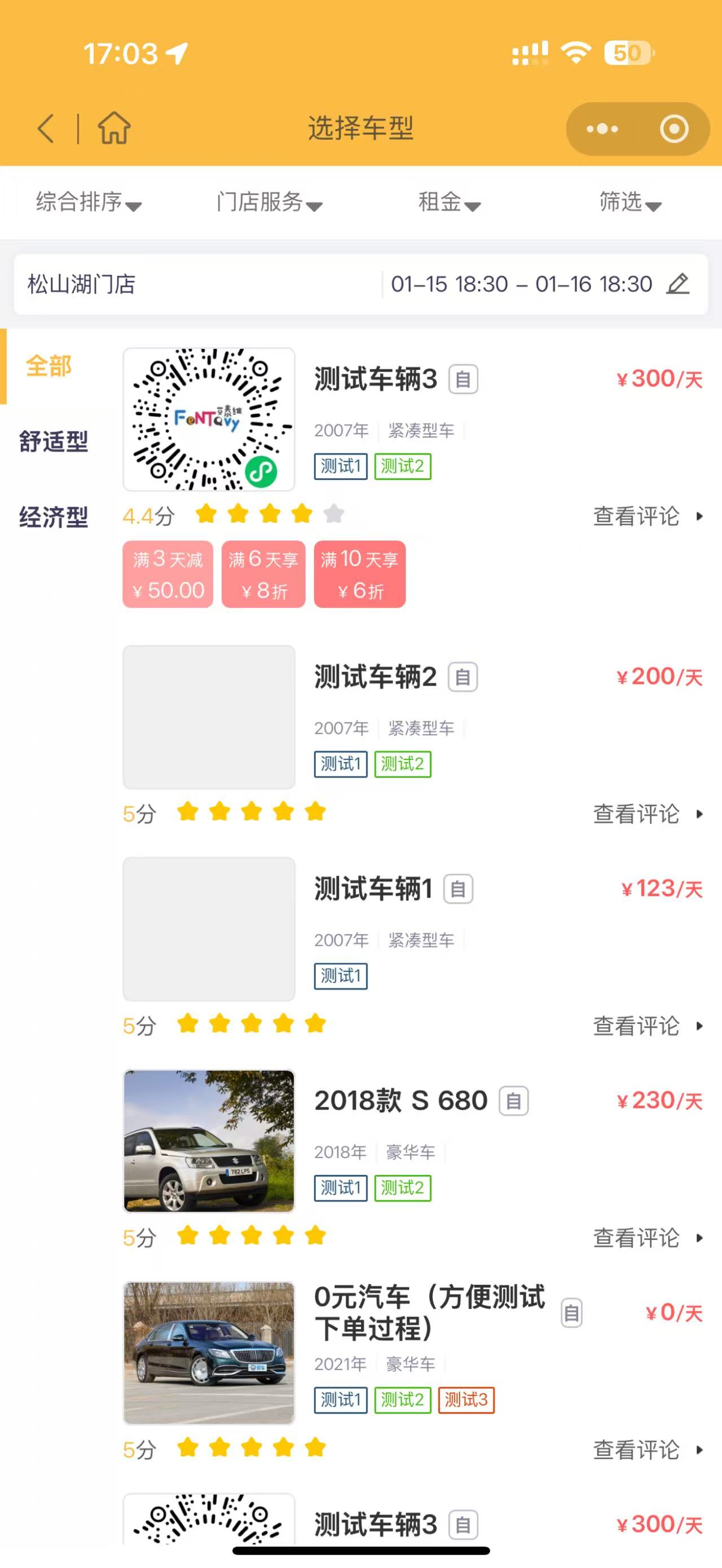Select the 0元汽车 test order car
722x1568 pixels.
tap(429, 1313)
